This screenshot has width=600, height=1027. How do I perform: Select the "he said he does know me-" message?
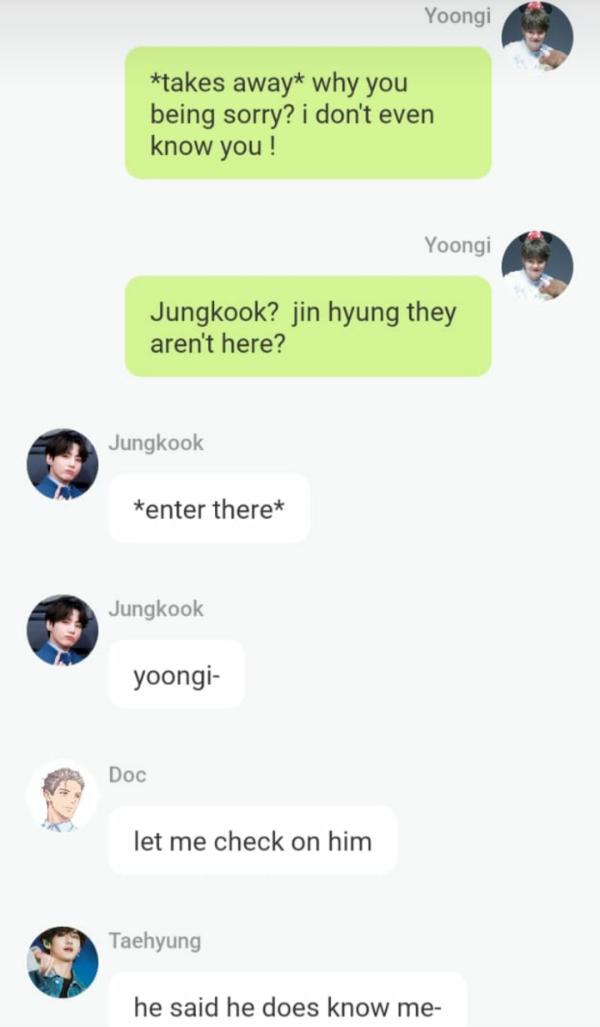[287, 1003]
